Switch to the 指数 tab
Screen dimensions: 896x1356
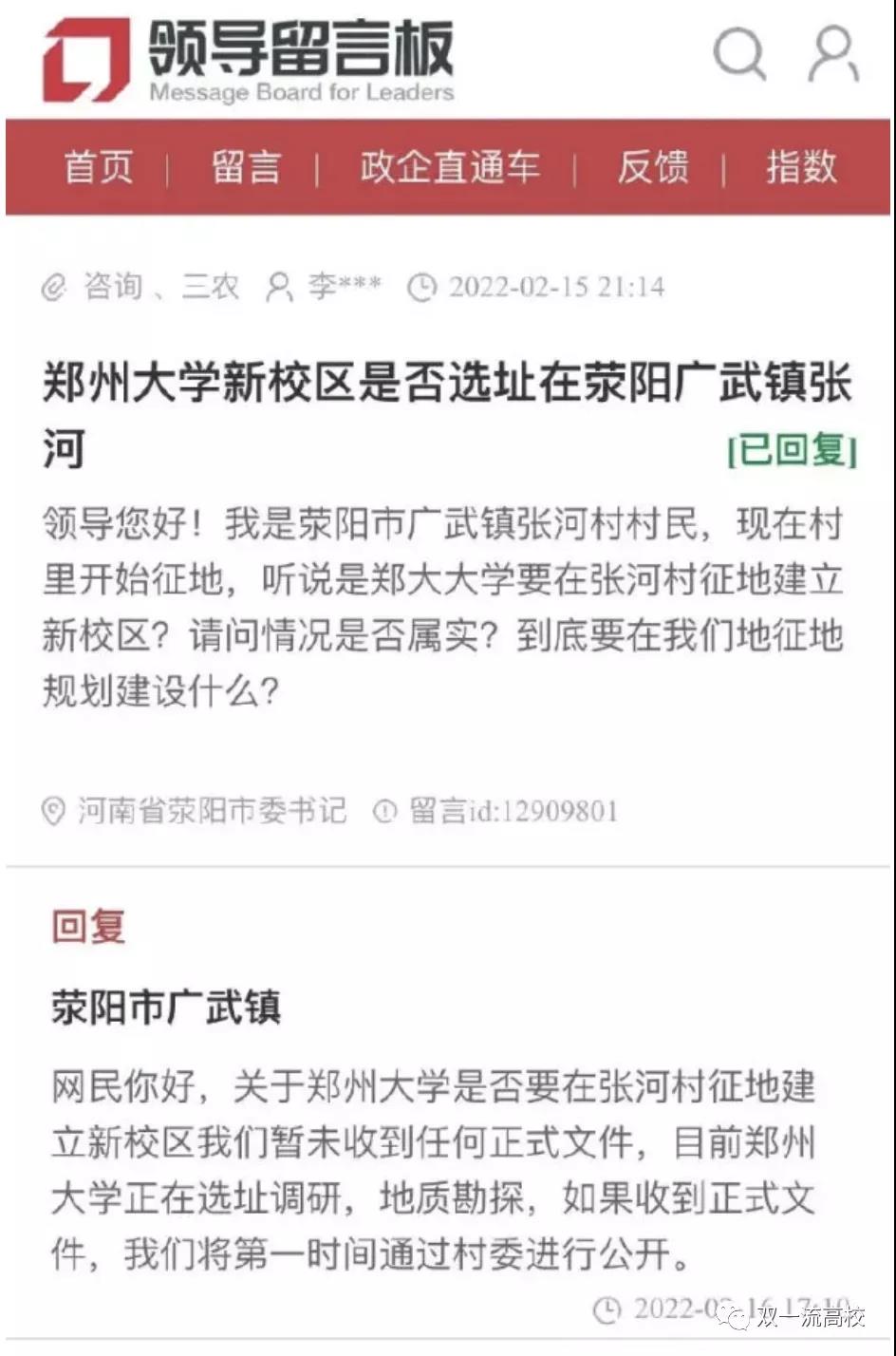pyautogui.click(x=801, y=167)
